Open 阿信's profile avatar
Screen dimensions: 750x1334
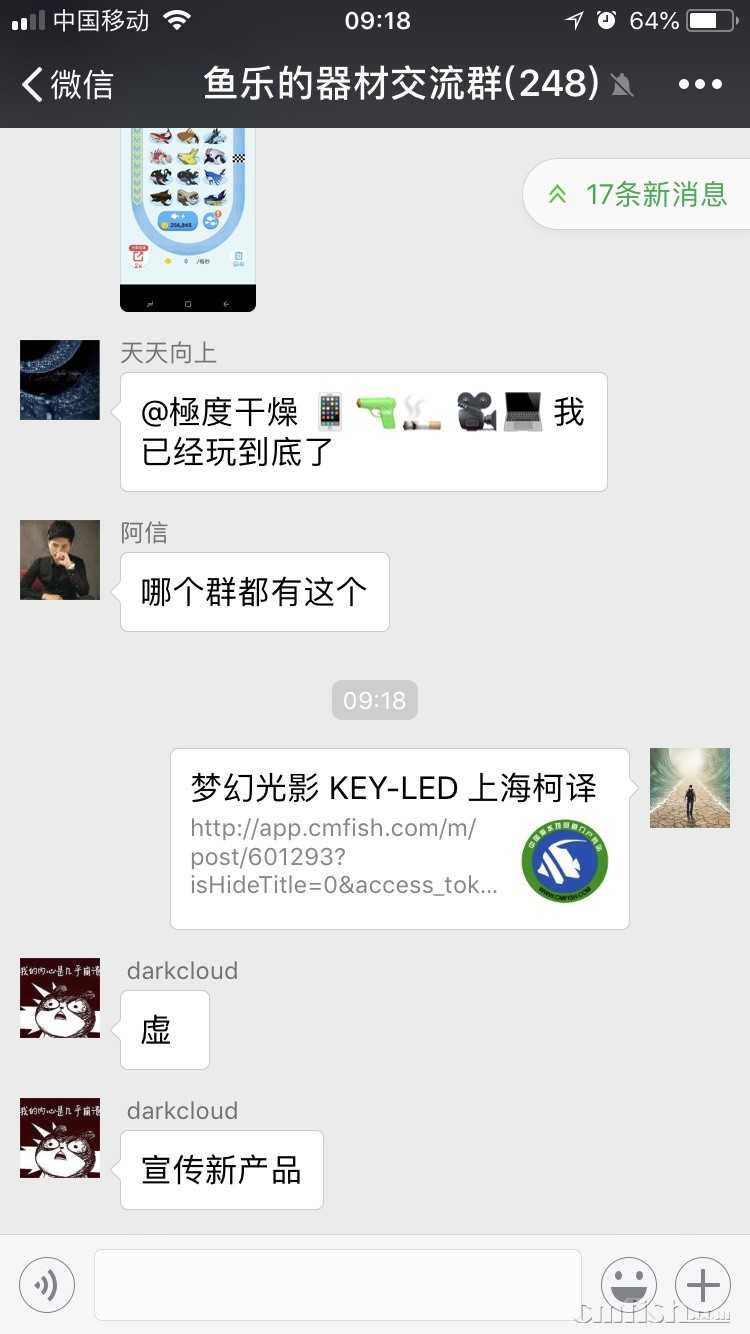[60, 560]
